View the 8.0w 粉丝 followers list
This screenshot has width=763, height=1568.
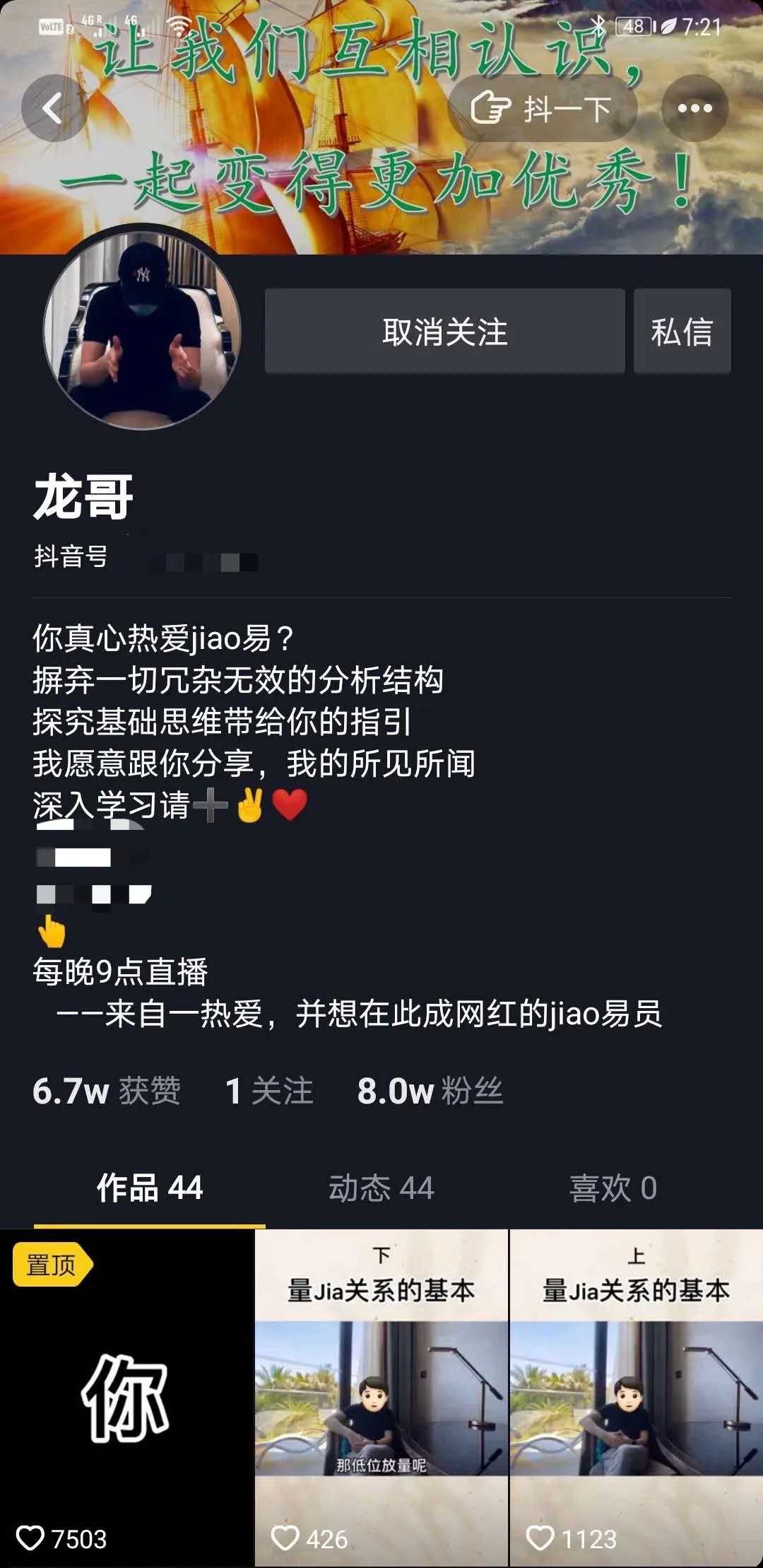pyautogui.click(x=430, y=1091)
